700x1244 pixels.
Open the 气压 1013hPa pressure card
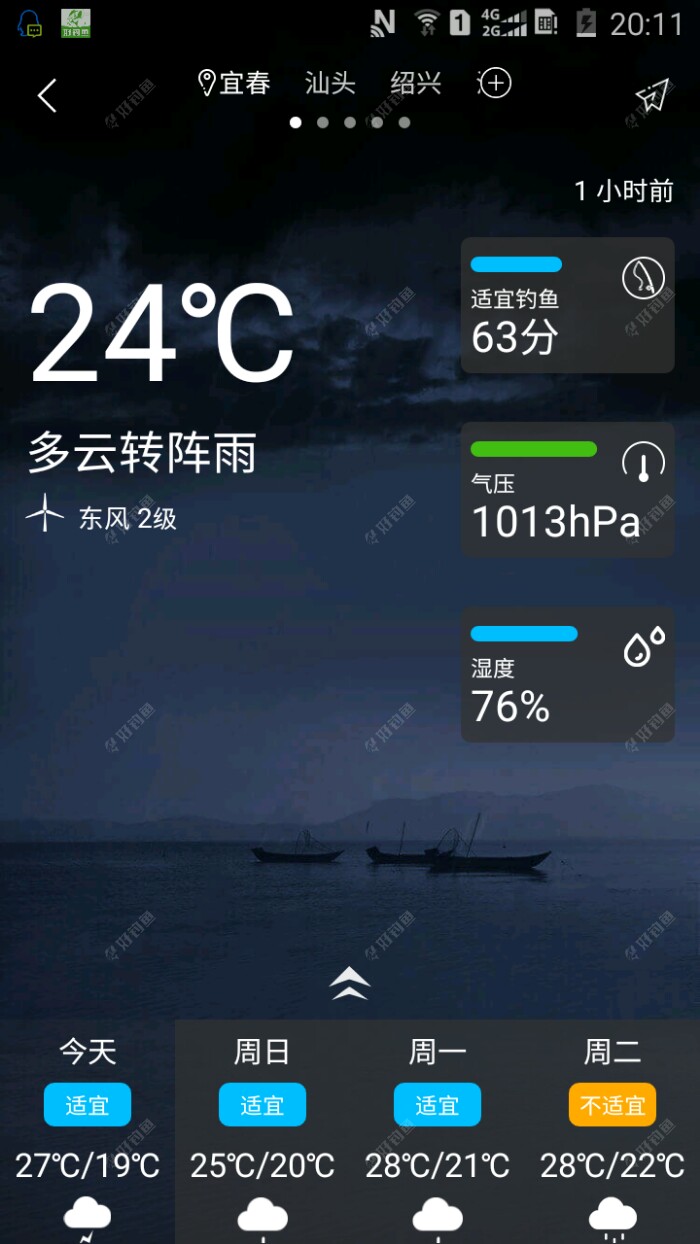pyautogui.click(x=567, y=489)
